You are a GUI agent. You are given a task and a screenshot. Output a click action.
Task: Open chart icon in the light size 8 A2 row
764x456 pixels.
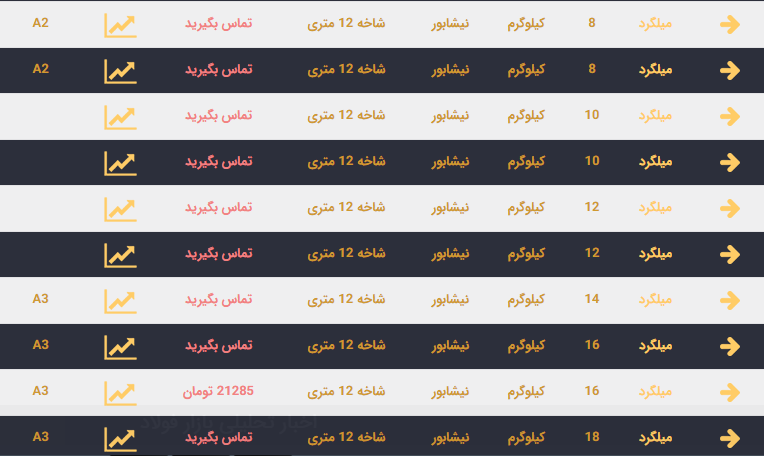pyautogui.click(x=120, y=24)
